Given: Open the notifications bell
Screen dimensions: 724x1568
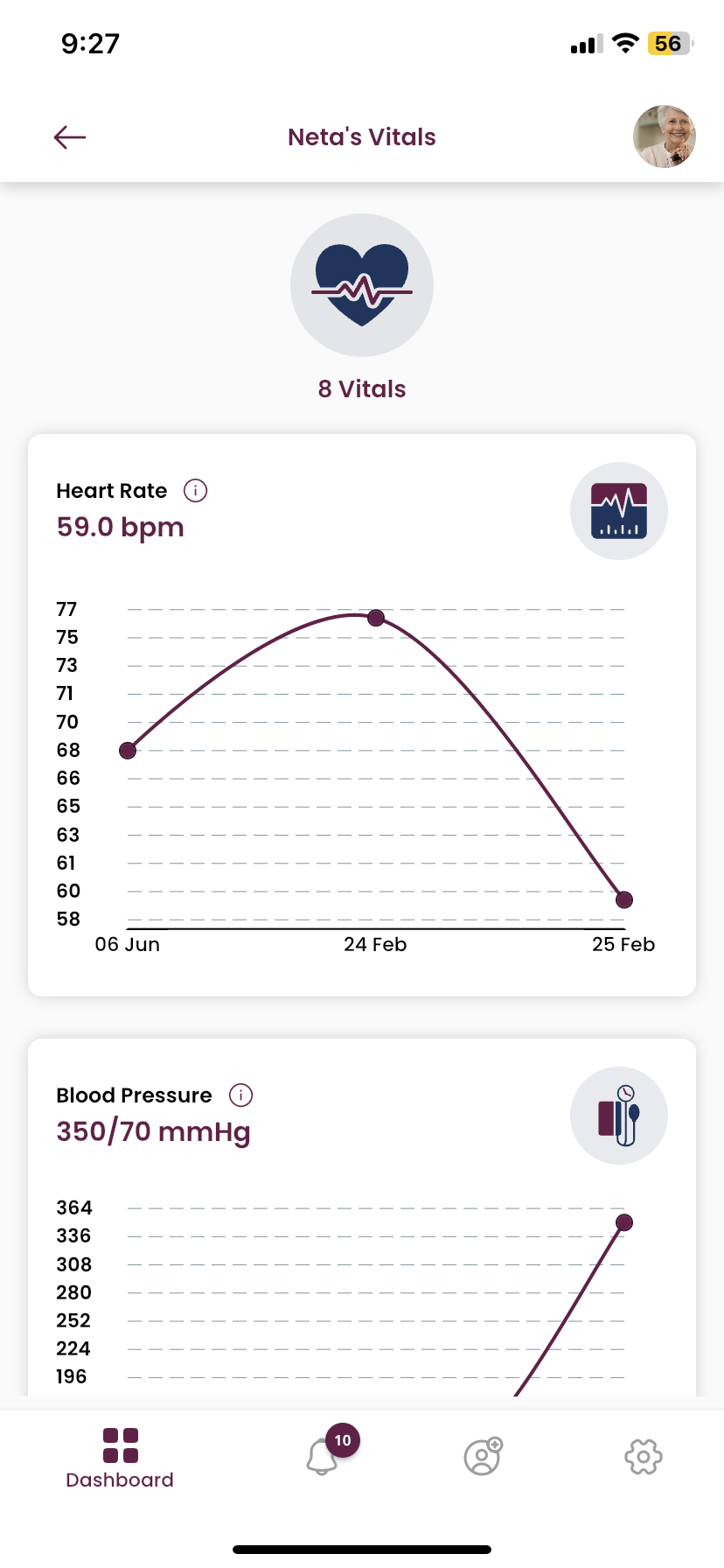Looking at the screenshot, I should coord(323,1457).
